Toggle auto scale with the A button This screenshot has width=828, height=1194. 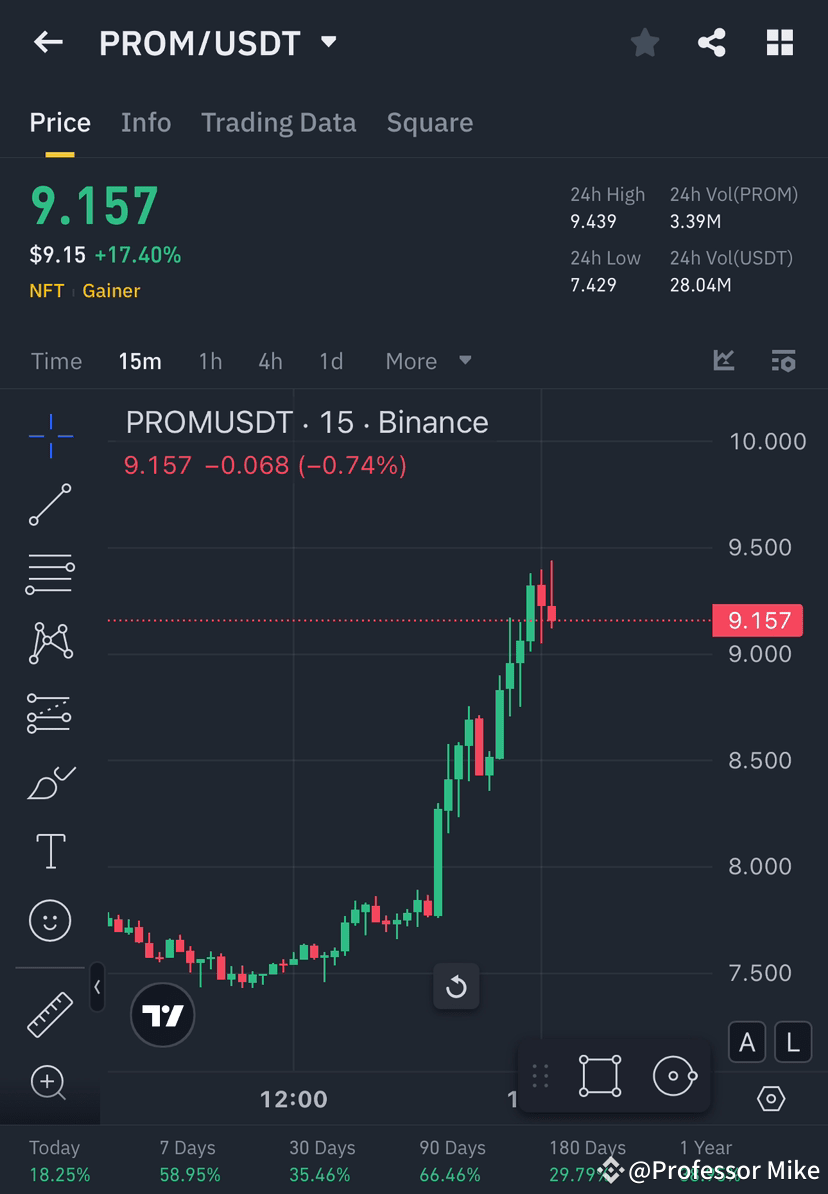[747, 1042]
